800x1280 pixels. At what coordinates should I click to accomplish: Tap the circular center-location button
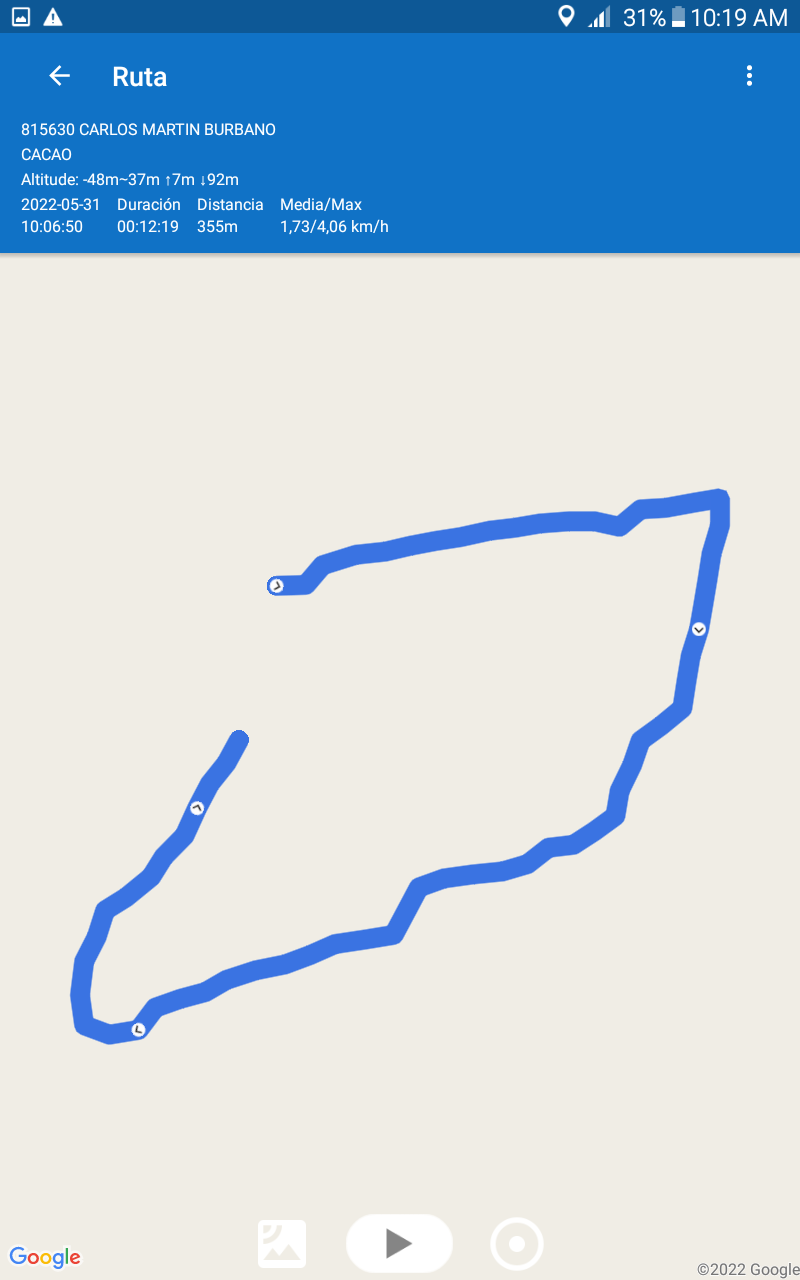pyautogui.click(x=517, y=1244)
